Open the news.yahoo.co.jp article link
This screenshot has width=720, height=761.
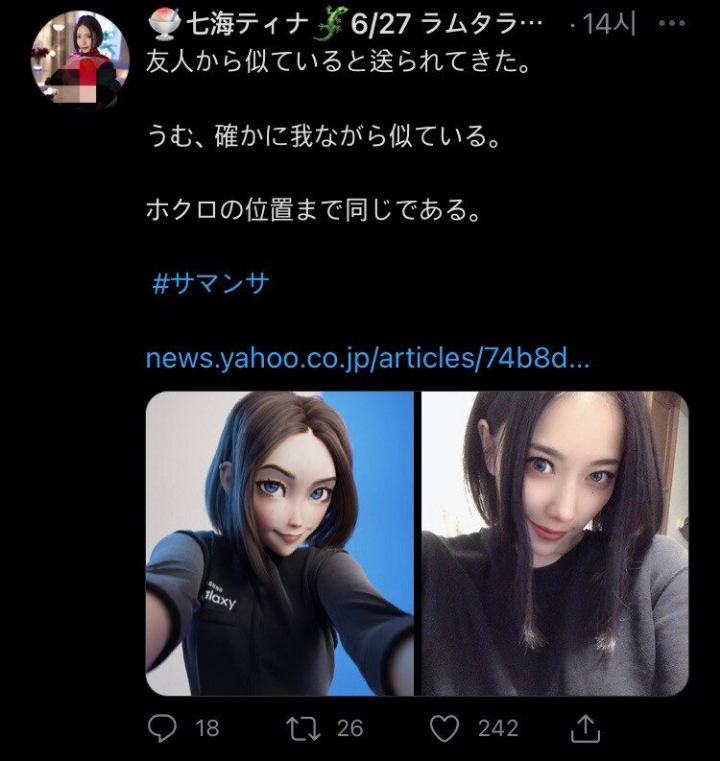(x=367, y=357)
